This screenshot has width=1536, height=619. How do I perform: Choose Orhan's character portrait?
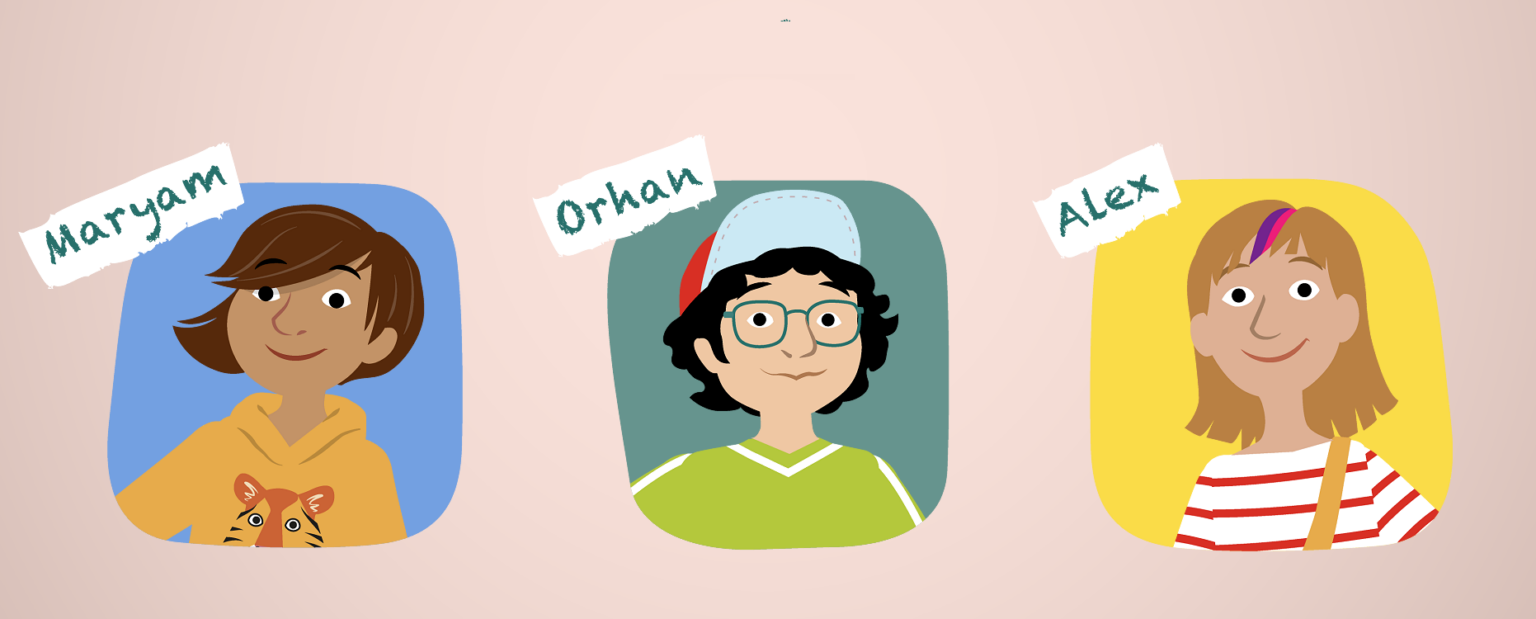[x=778, y=365]
